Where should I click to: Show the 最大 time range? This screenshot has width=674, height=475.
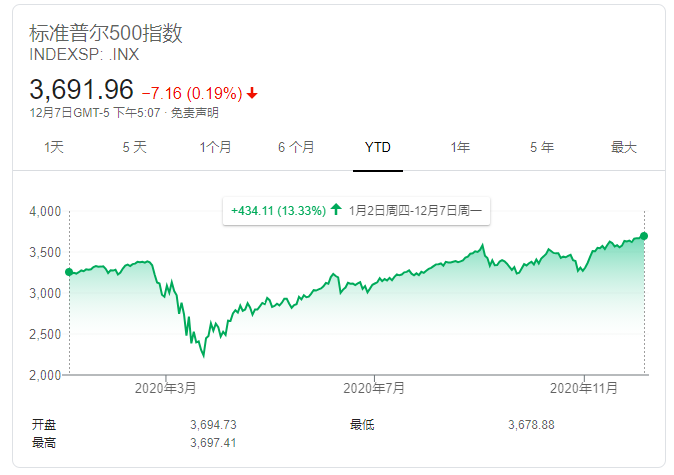pyautogui.click(x=623, y=147)
